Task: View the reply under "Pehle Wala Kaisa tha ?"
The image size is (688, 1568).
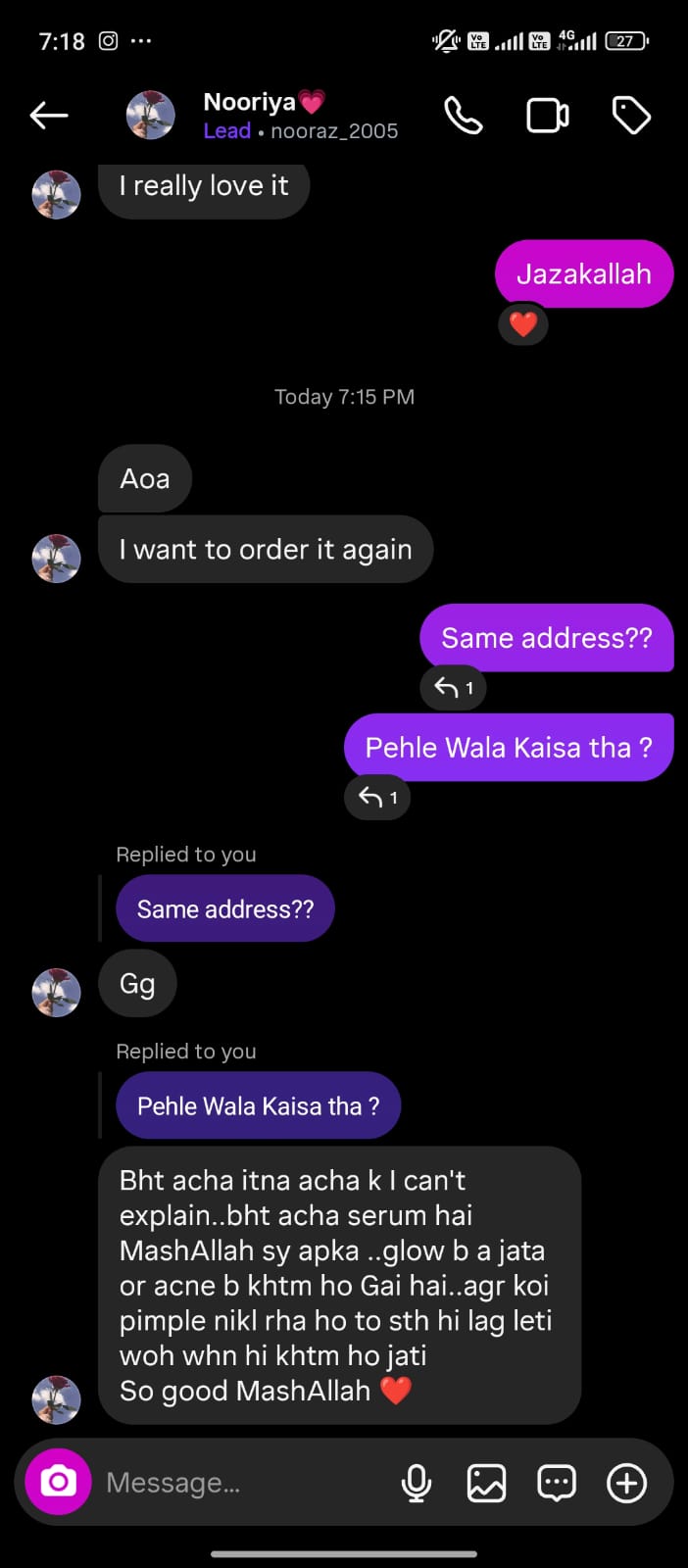Action: (377, 798)
